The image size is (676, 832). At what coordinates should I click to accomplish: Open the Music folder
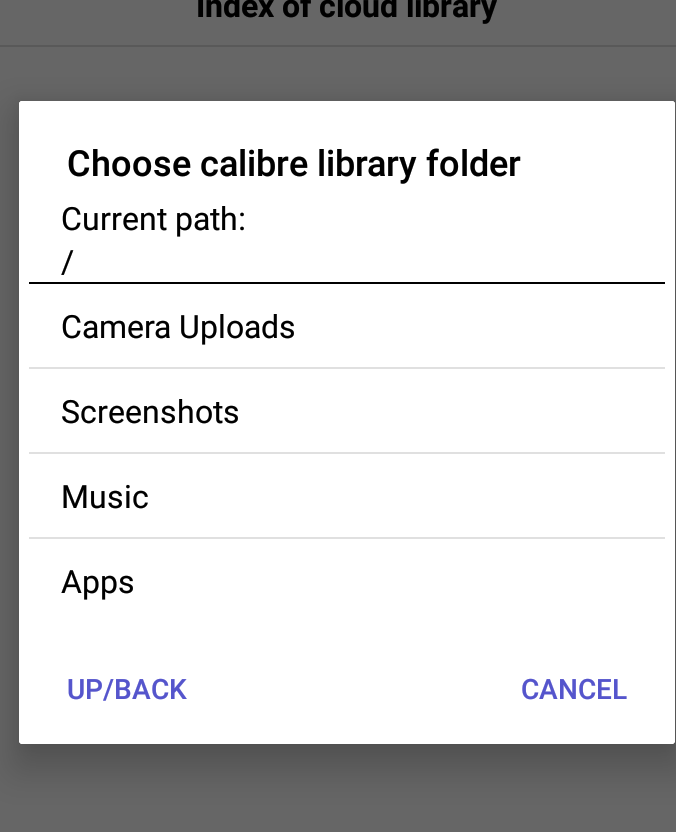pos(105,497)
